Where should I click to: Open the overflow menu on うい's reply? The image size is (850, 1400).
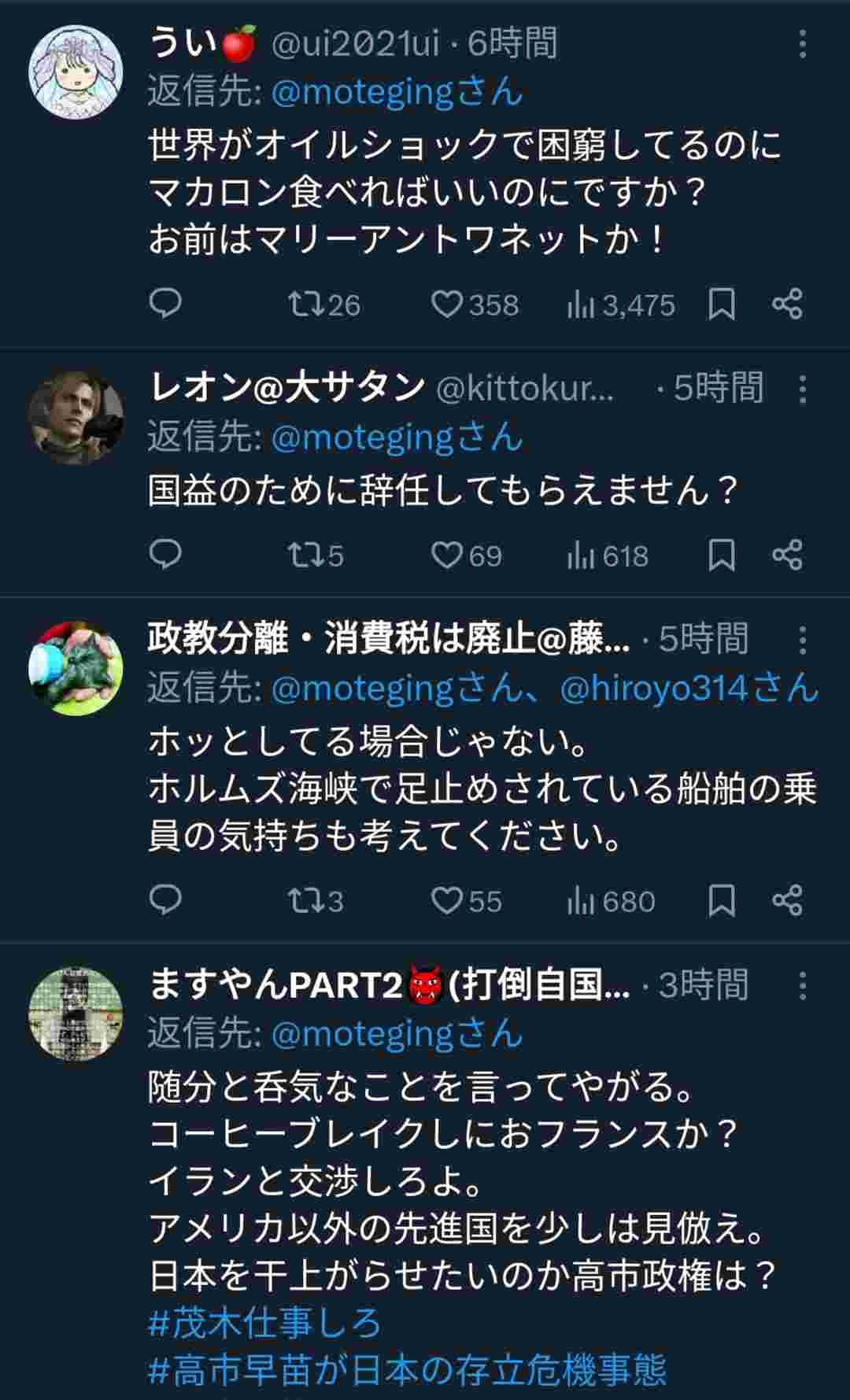(x=802, y=44)
